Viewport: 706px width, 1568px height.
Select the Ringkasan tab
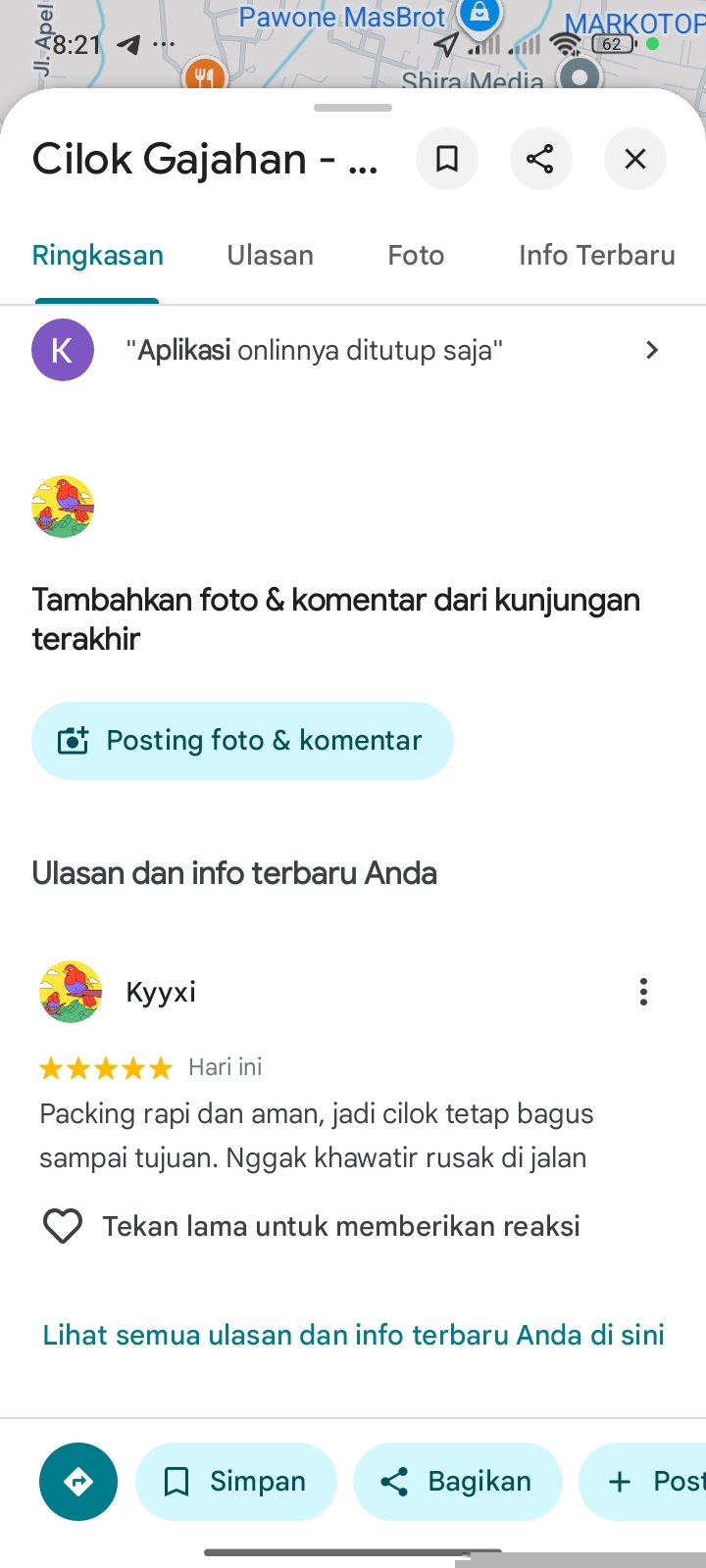coord(98,256)
